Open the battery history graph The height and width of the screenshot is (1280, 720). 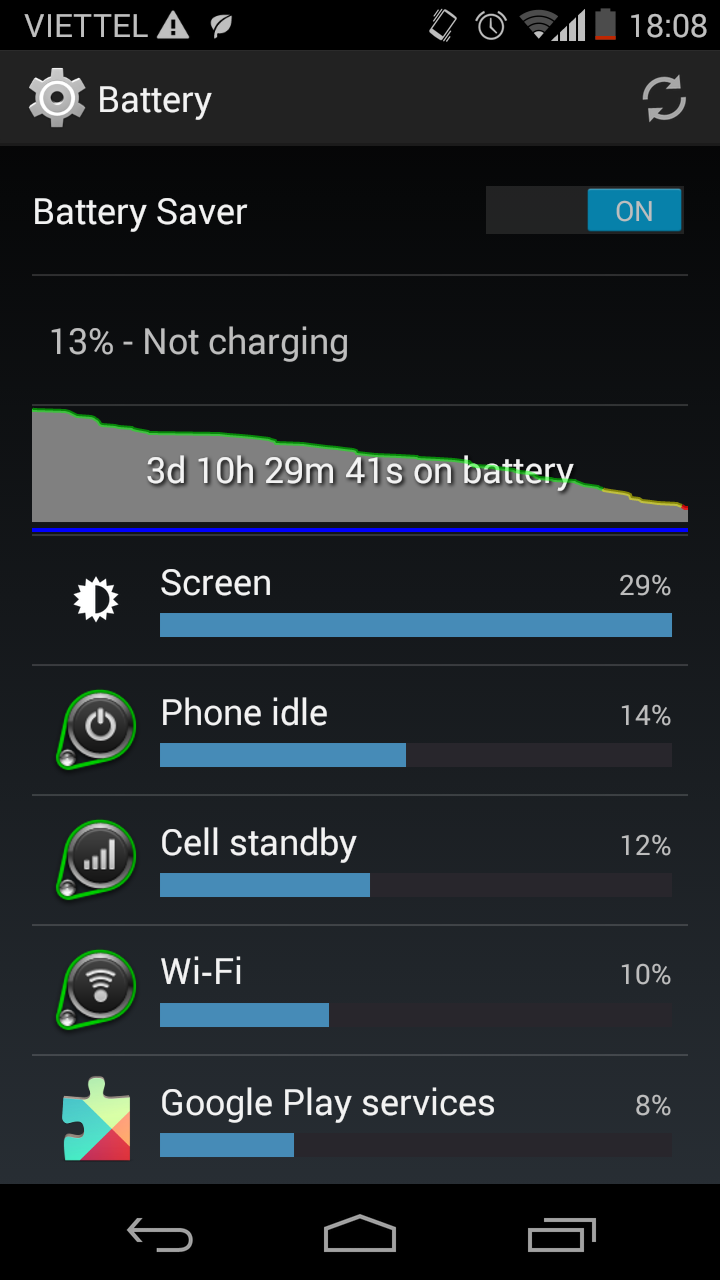(x=360, y=469)
